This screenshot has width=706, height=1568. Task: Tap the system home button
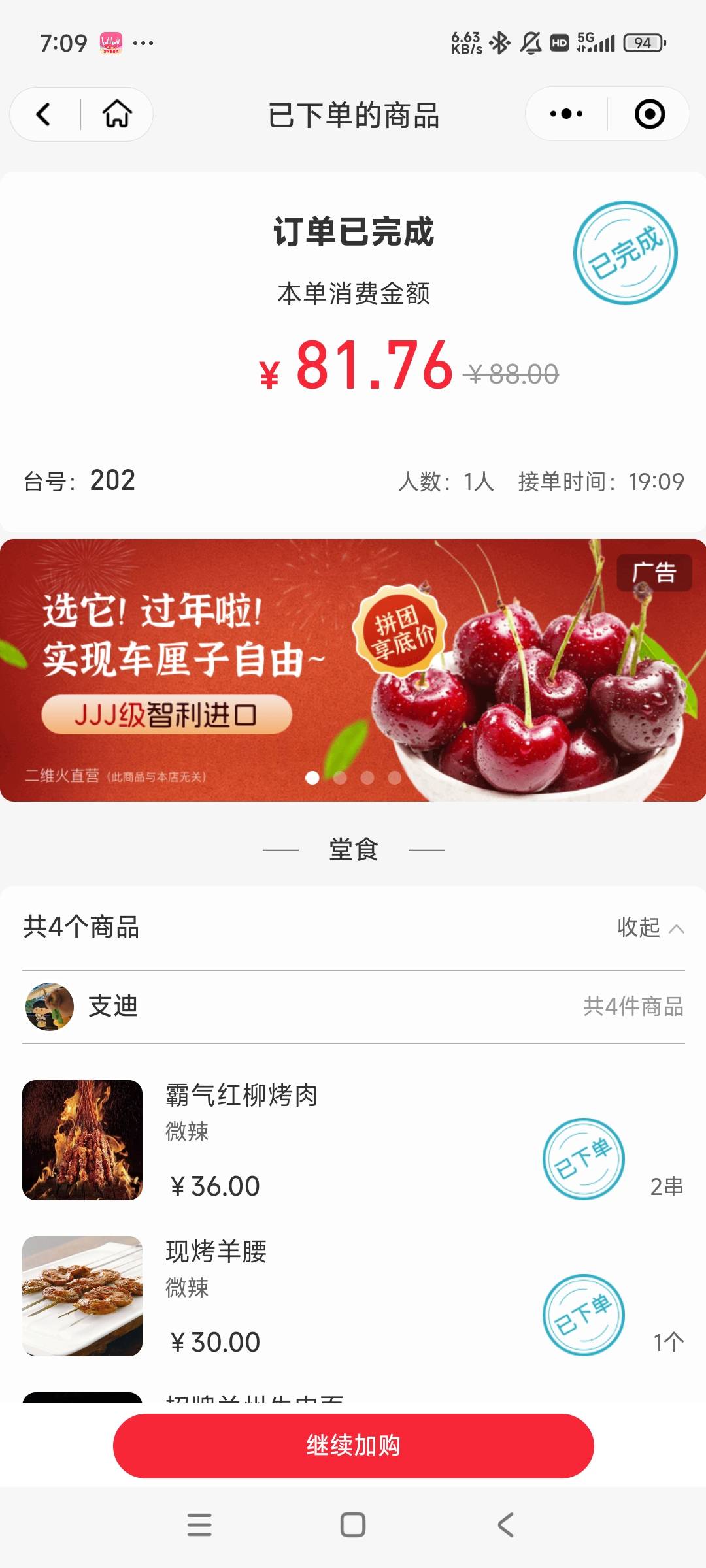coord(353,1525)
